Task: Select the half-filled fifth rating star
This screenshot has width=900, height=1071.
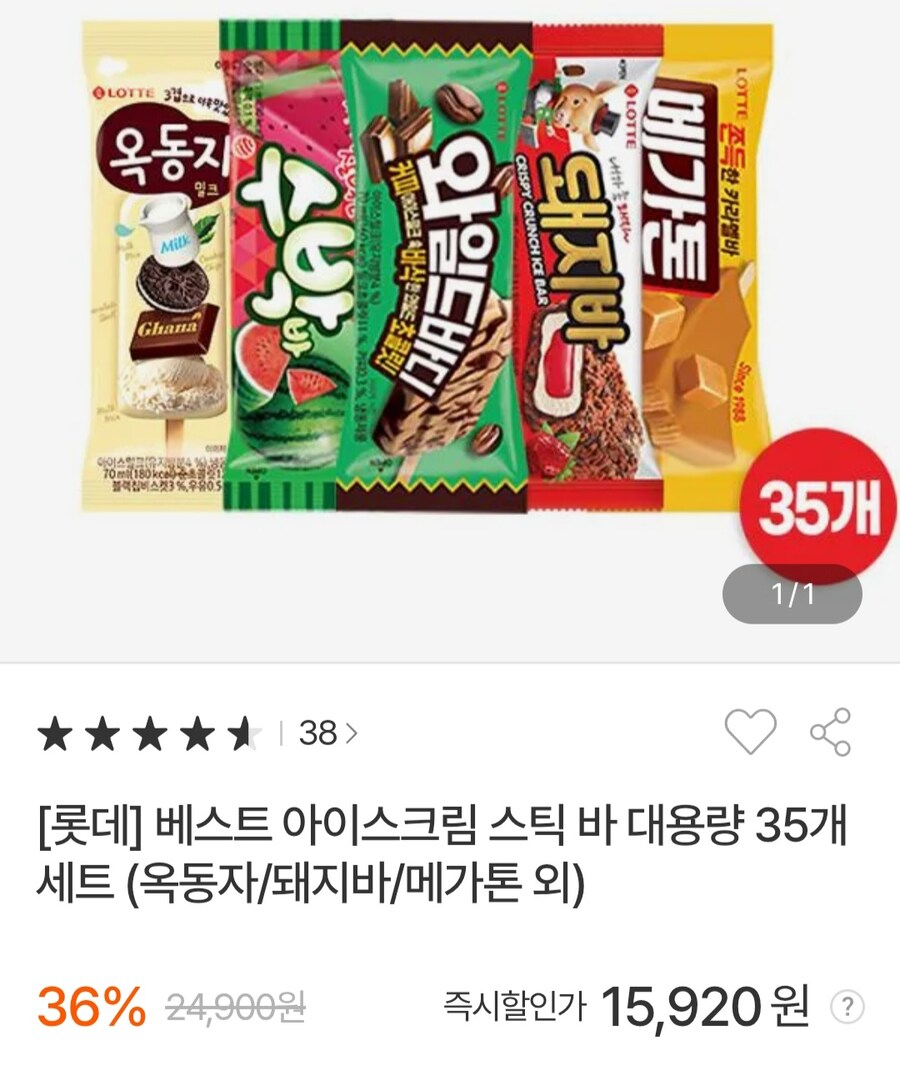Action: tap(245, 730)
